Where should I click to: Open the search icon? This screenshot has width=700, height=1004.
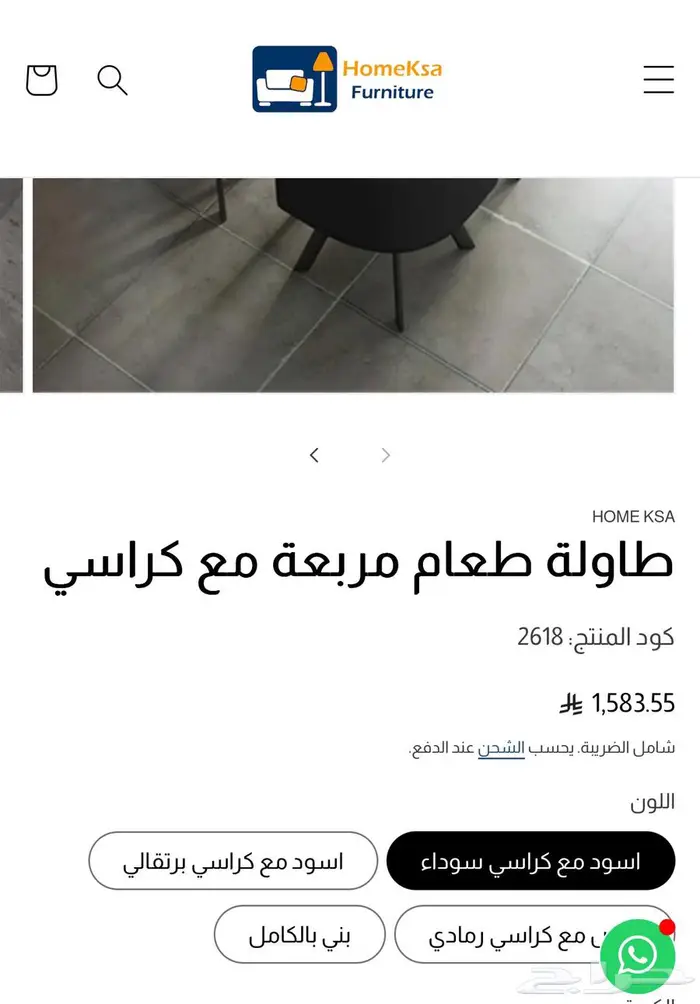(112, 80)
